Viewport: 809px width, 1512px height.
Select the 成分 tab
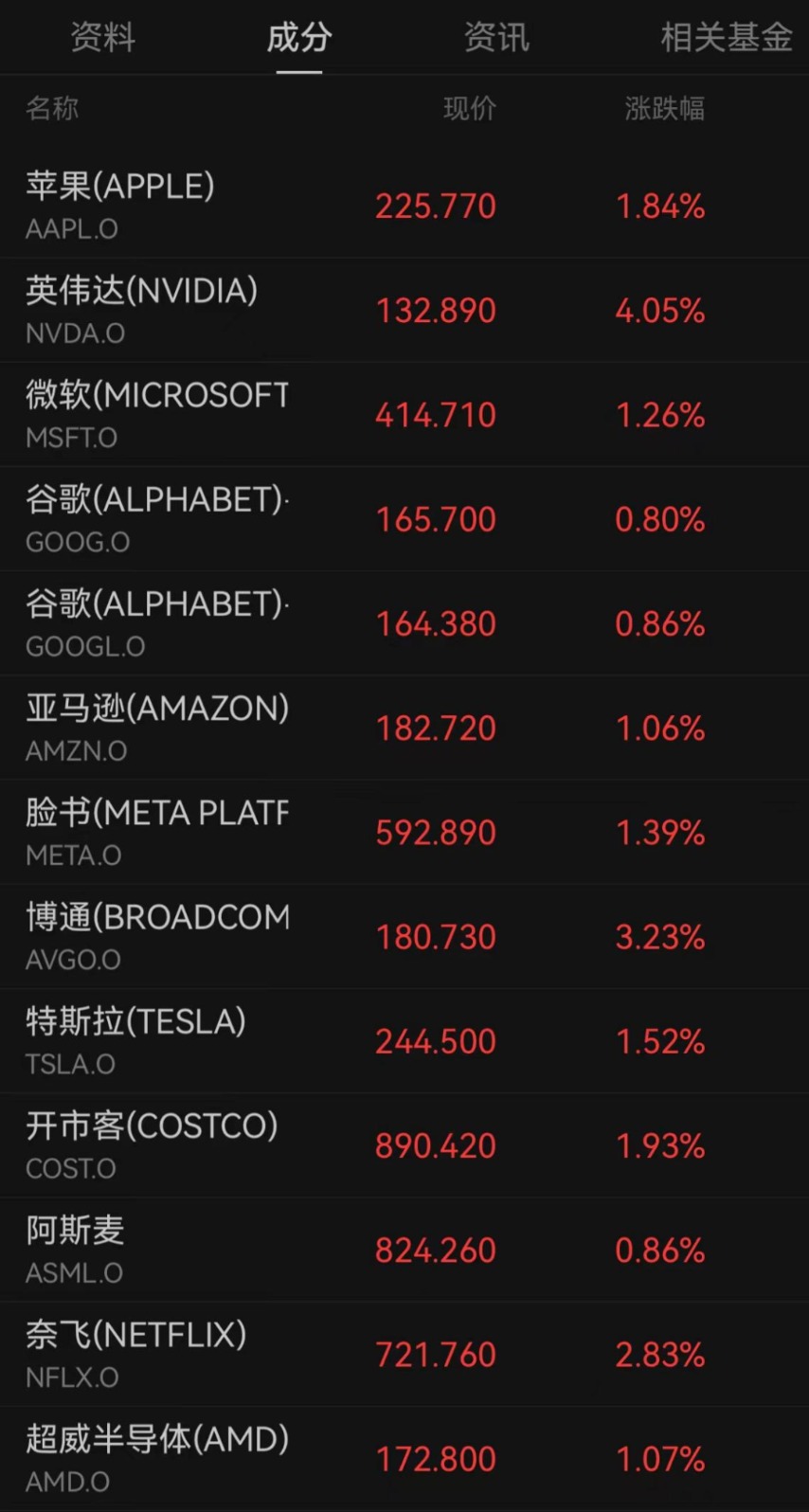pos(299,38)
